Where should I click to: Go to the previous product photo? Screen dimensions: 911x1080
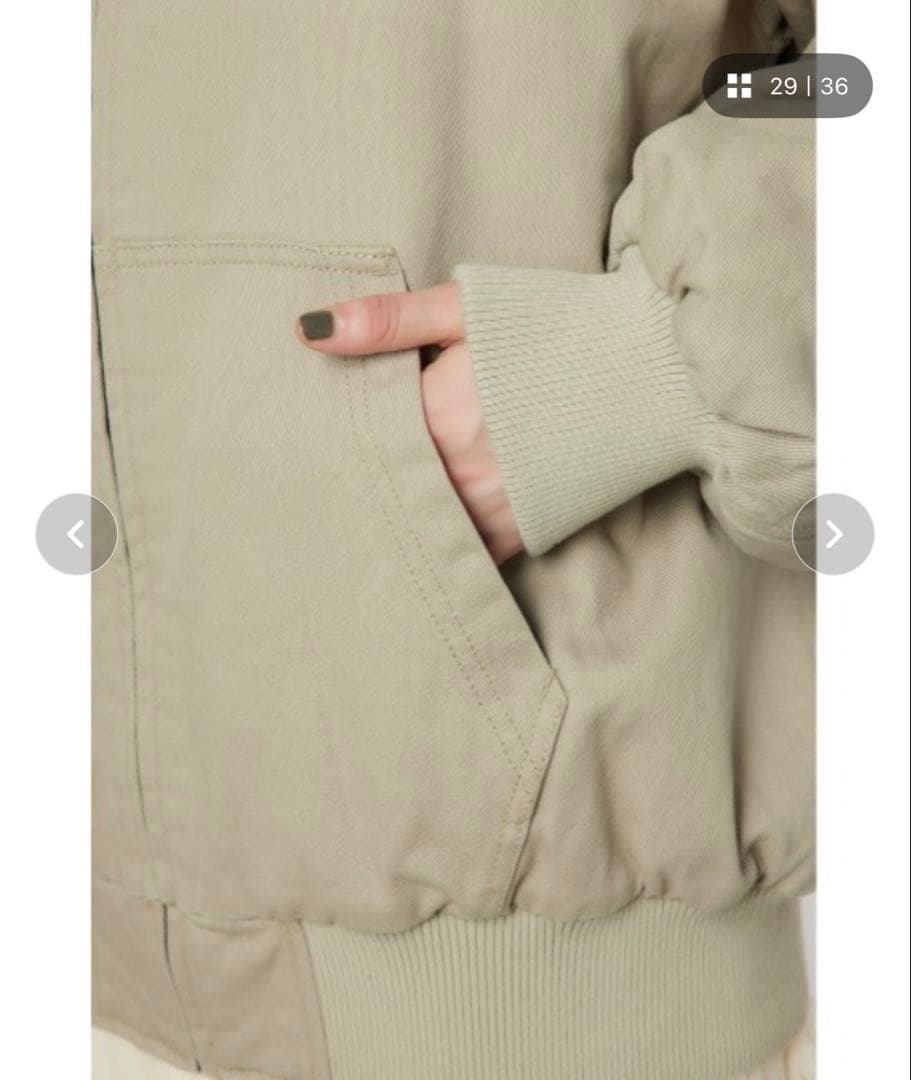pos(76,534)
